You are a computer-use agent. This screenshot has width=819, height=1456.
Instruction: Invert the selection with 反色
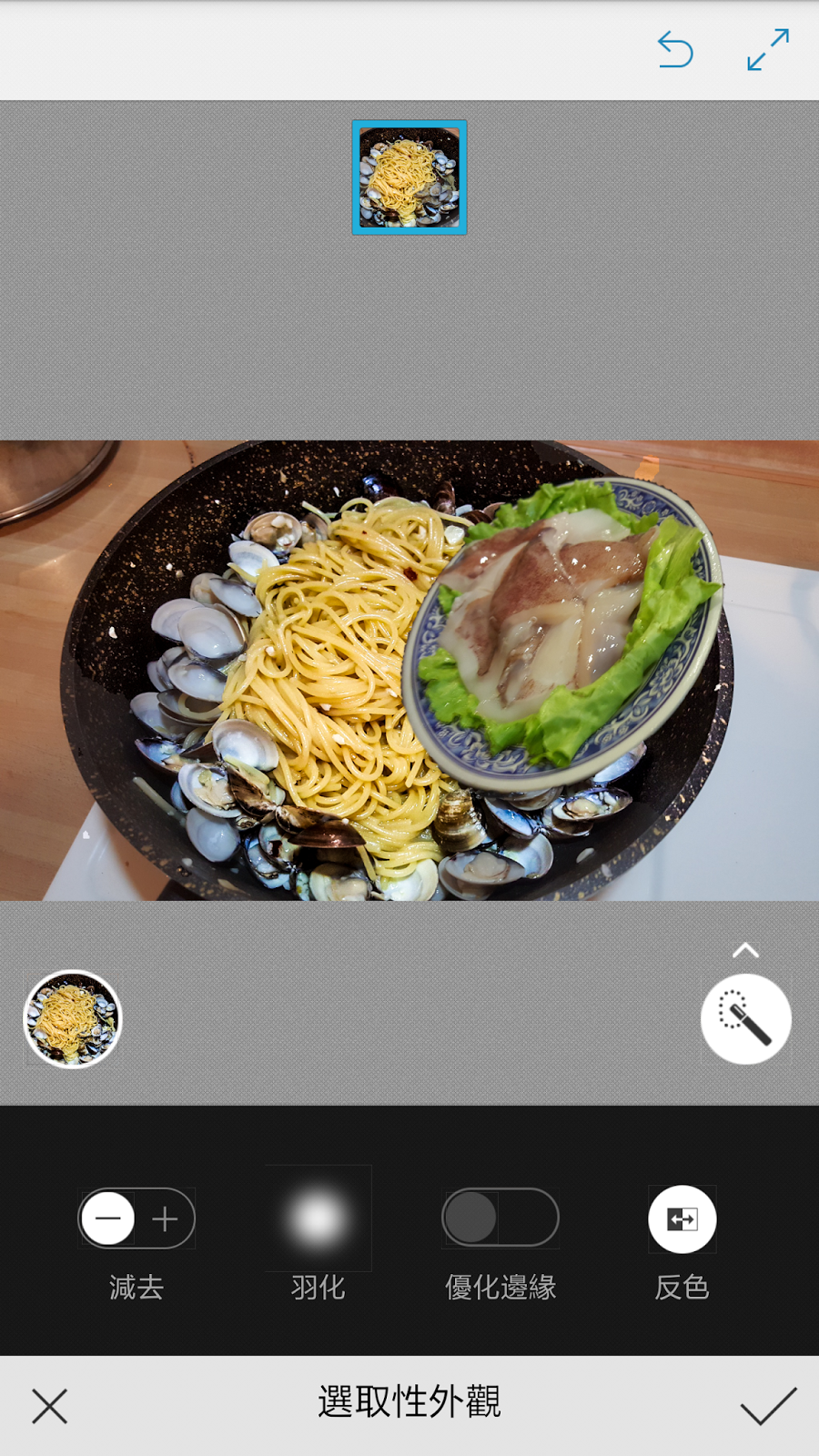[x=682, y=1219]
